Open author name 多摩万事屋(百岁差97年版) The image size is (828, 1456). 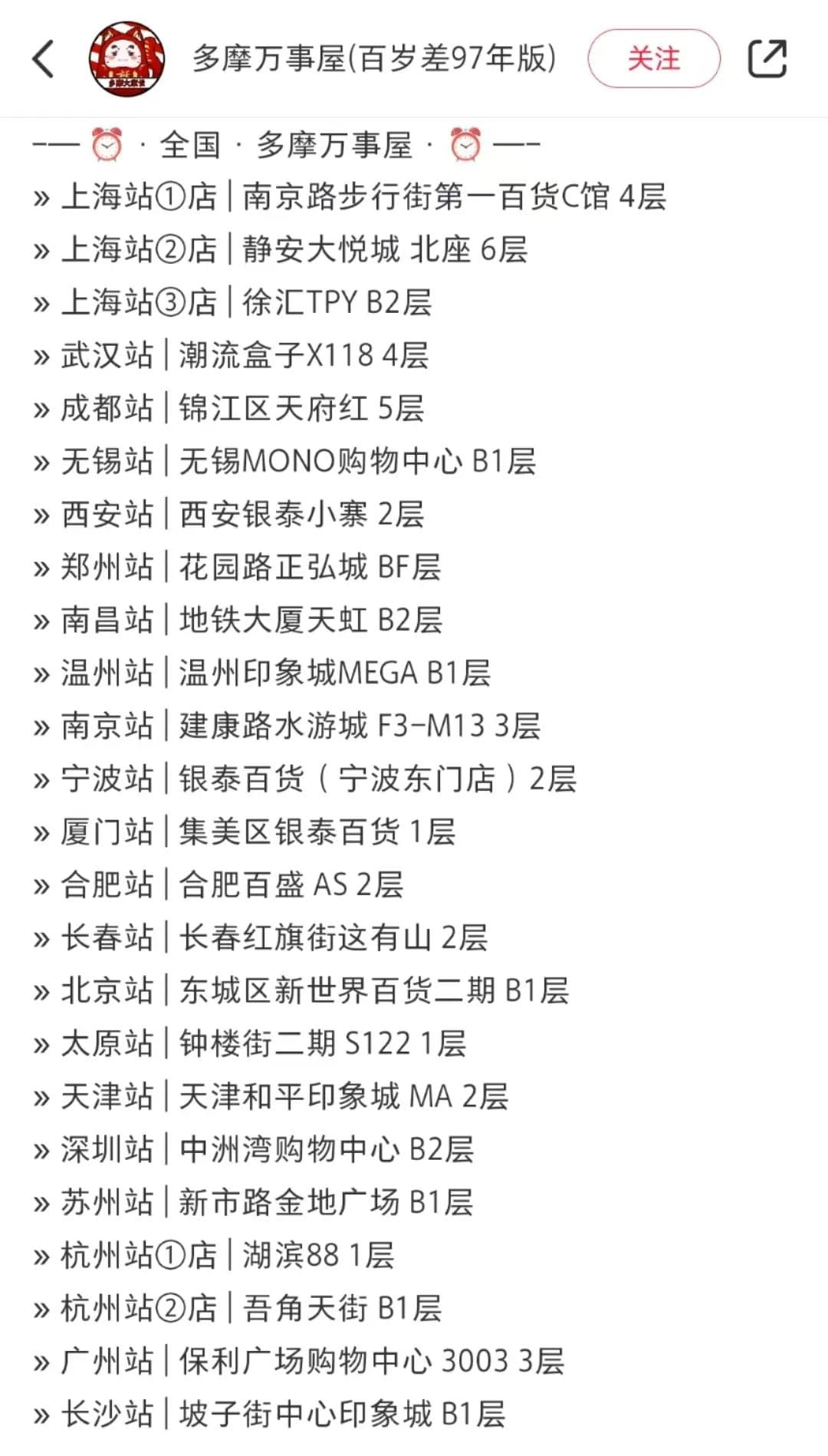coord(374,59)
